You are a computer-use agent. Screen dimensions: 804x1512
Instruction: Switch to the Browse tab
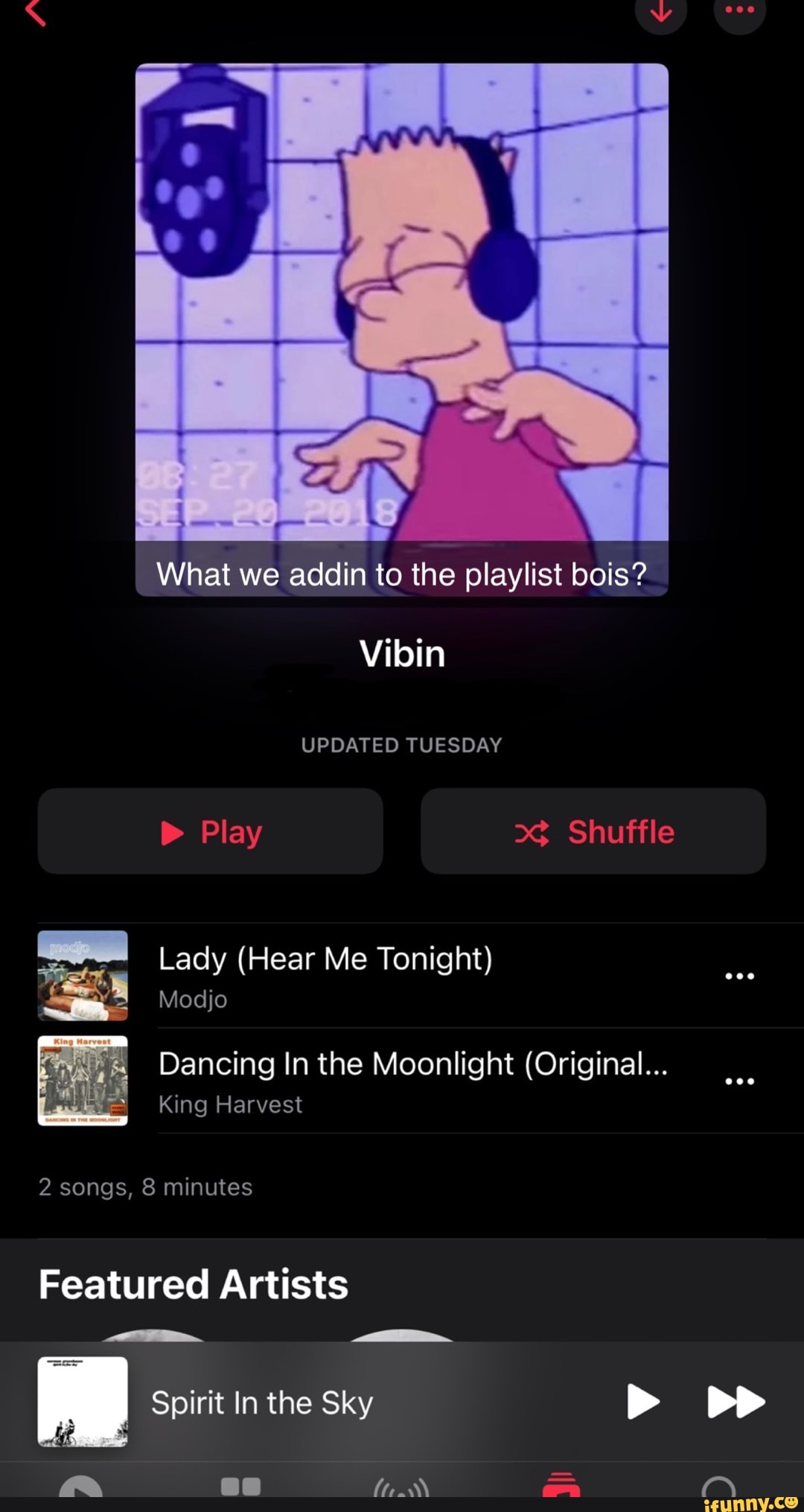click(240, 1487)
